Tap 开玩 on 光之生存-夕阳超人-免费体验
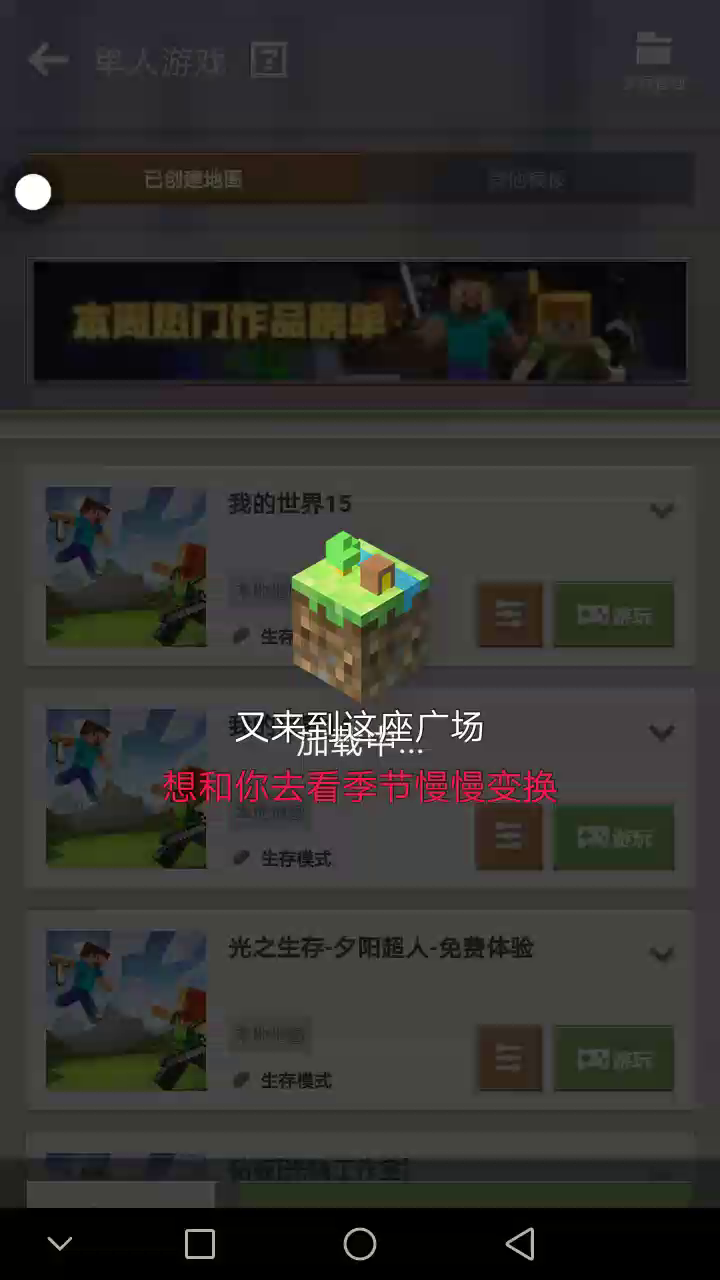Screen dimensions: 720x1280 (614, 1057)
